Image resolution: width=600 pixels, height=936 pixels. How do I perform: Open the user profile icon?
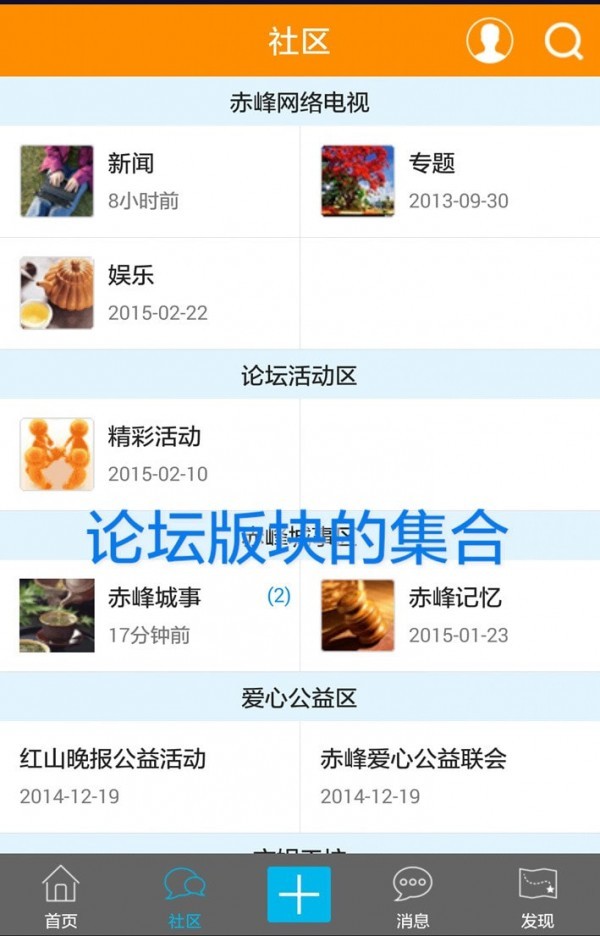489,41
